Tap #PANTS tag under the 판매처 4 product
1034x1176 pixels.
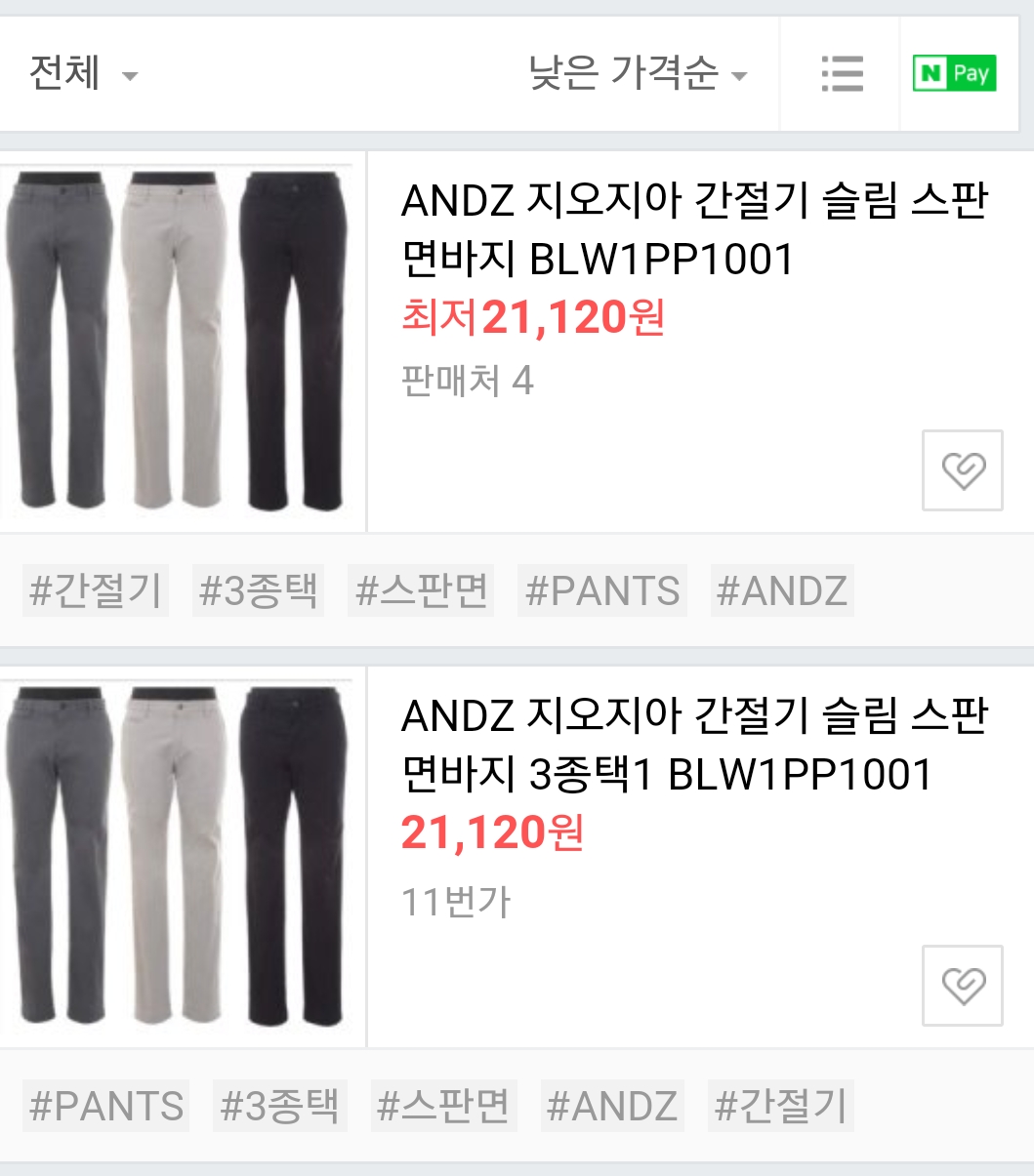tap(601, 591)
